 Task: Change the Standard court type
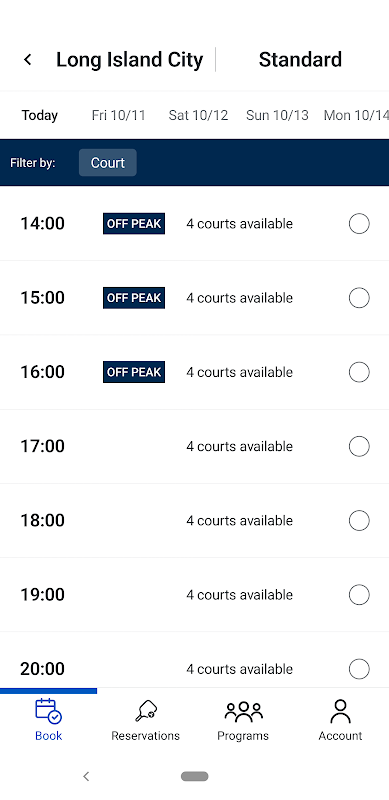[300, 60]
